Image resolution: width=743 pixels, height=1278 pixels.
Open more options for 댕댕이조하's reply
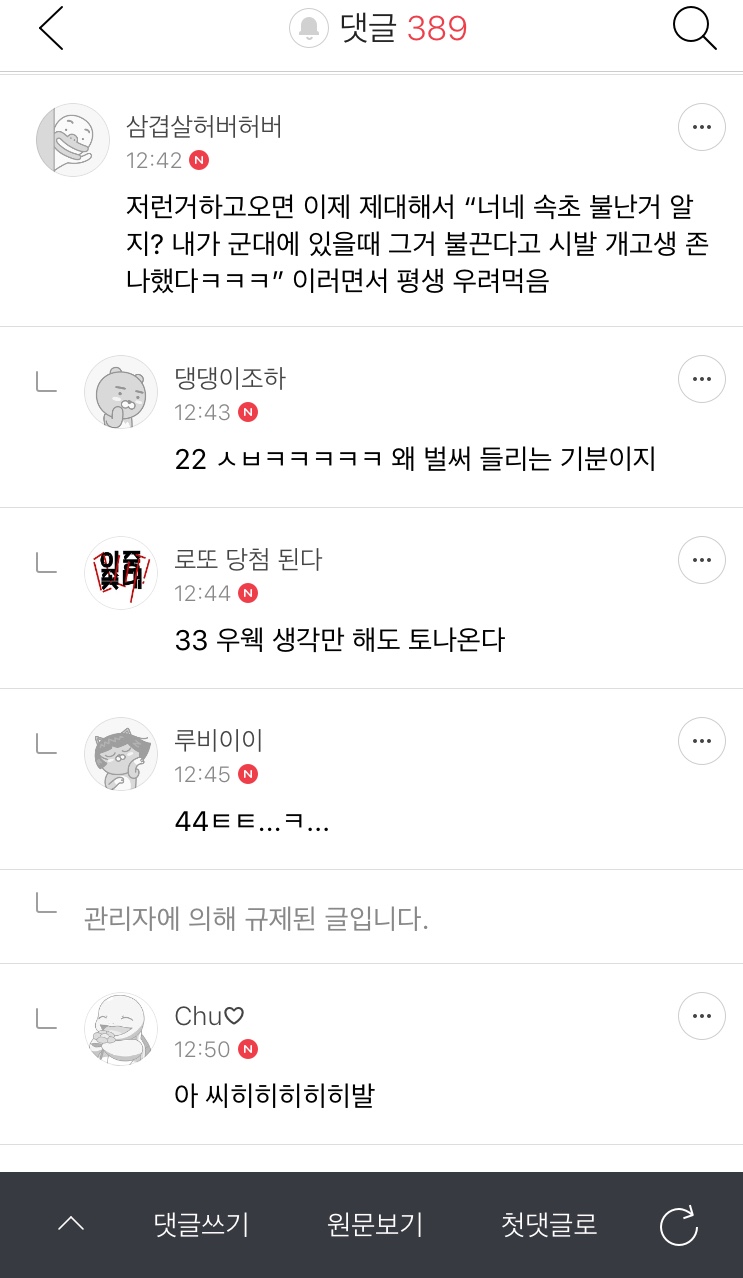coord(701,379)
